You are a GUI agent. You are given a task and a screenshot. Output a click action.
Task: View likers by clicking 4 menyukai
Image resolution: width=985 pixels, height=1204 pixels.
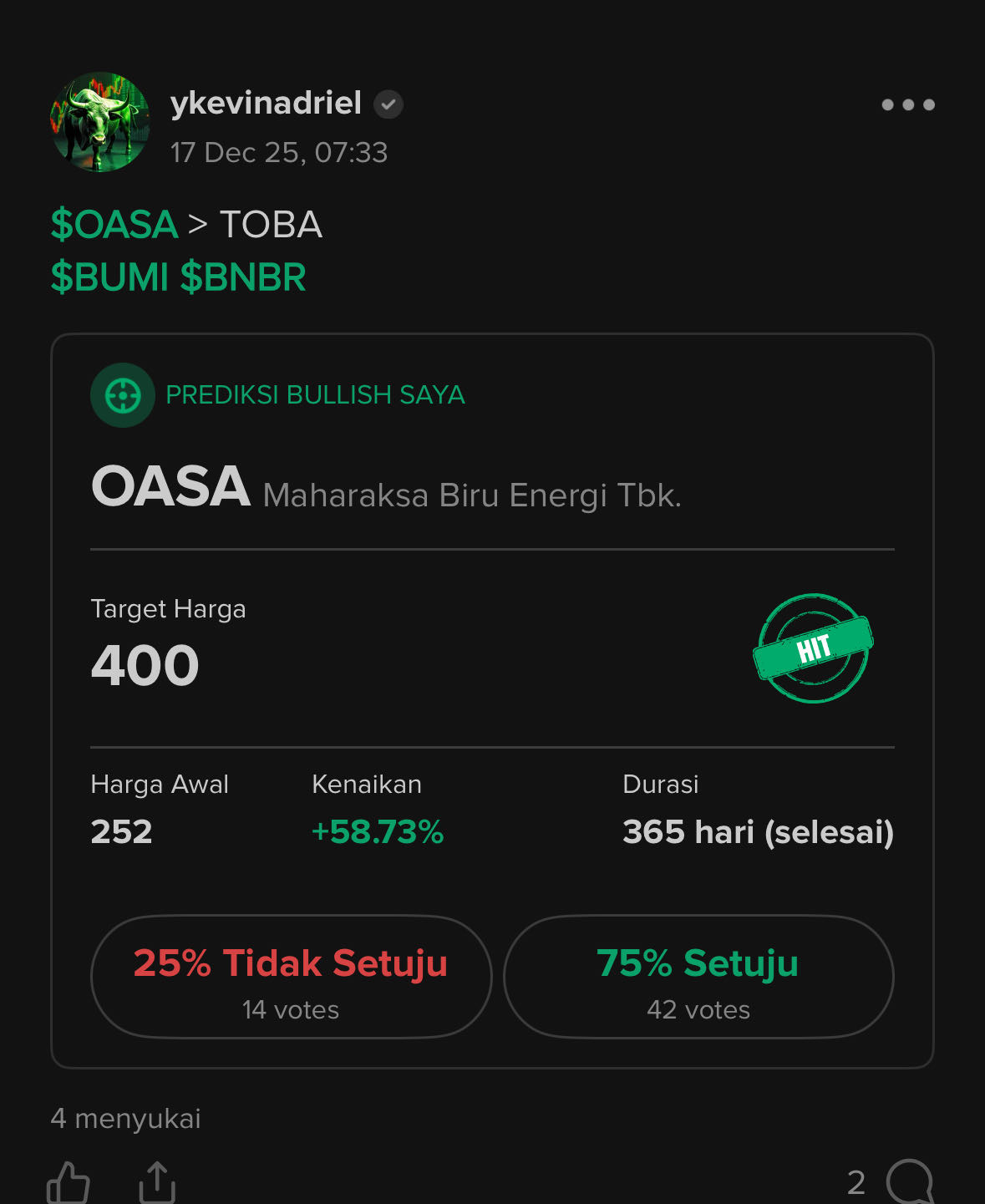(x=126, y=1118)
